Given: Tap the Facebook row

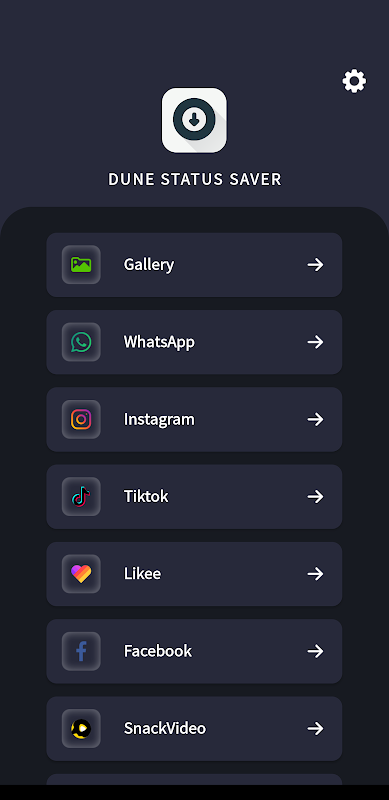Looking at the screenshot, I should (x=194, y=651).
